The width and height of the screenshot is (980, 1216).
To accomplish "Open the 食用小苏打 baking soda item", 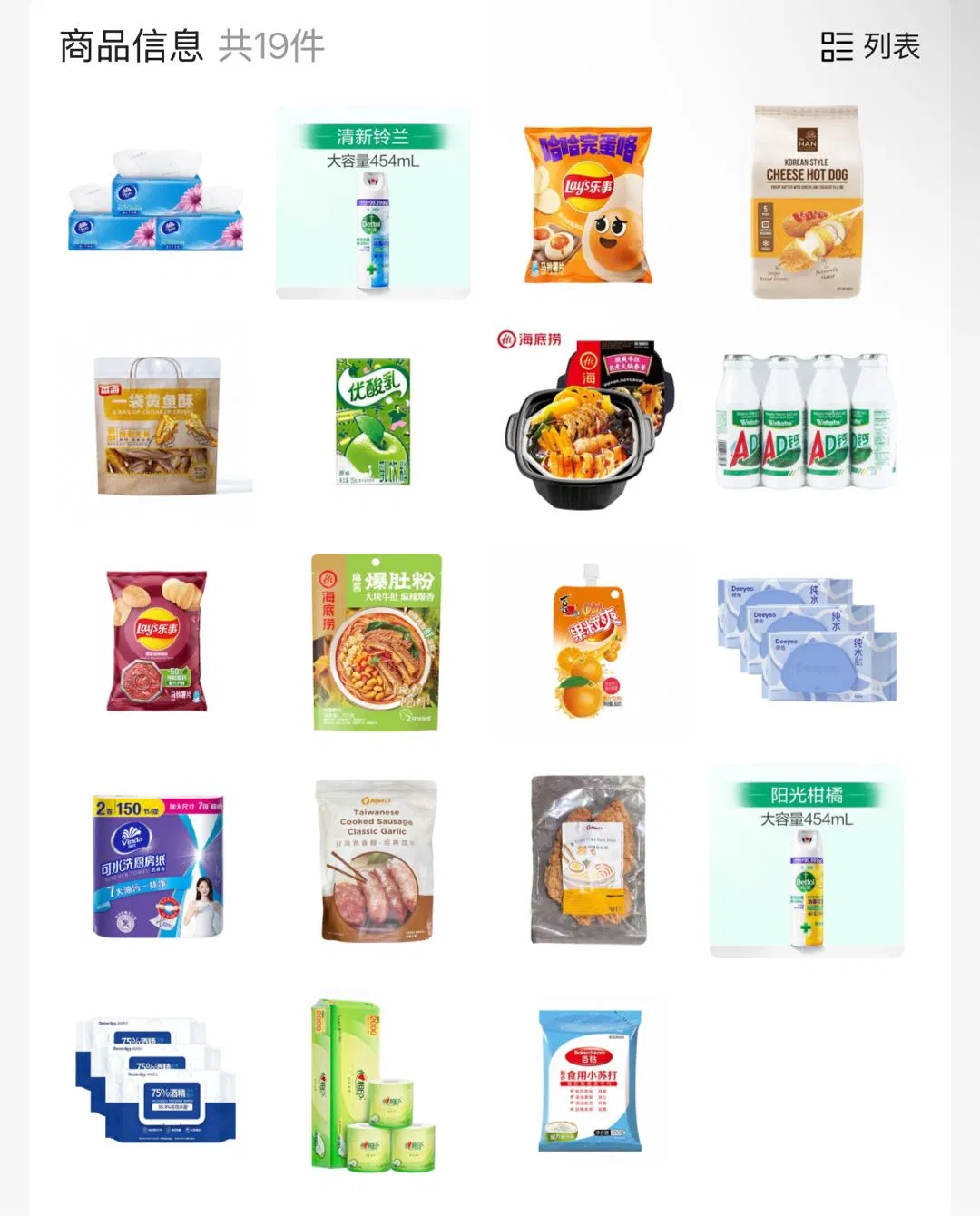I will point(590,1080).
